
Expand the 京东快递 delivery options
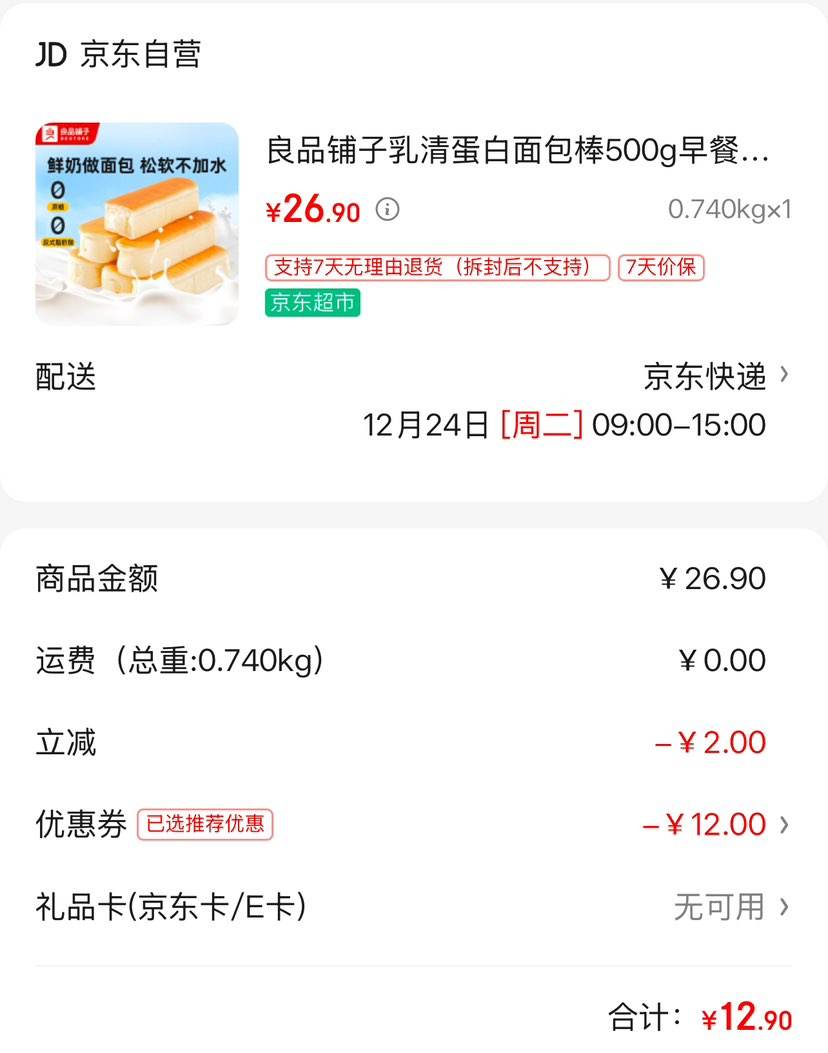coord(706,377)
